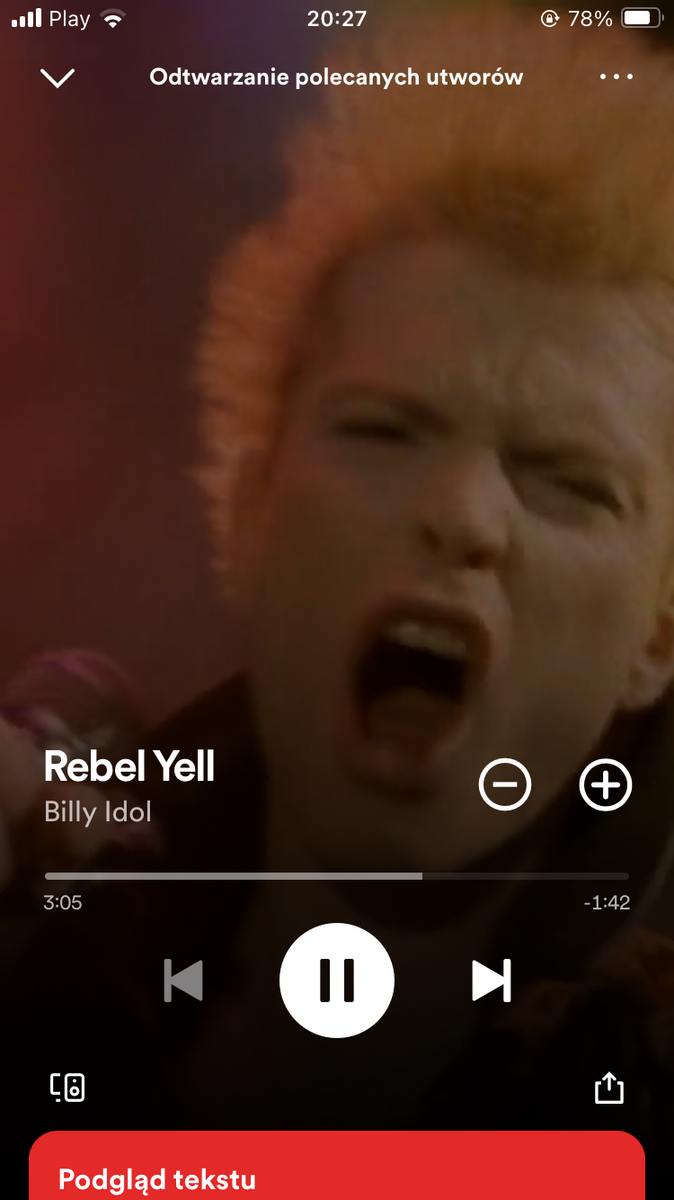Open the Podgląd tekstu lyrics card
The height and width of the screenshot is (1200, 674).
[x=337, y=1170]
